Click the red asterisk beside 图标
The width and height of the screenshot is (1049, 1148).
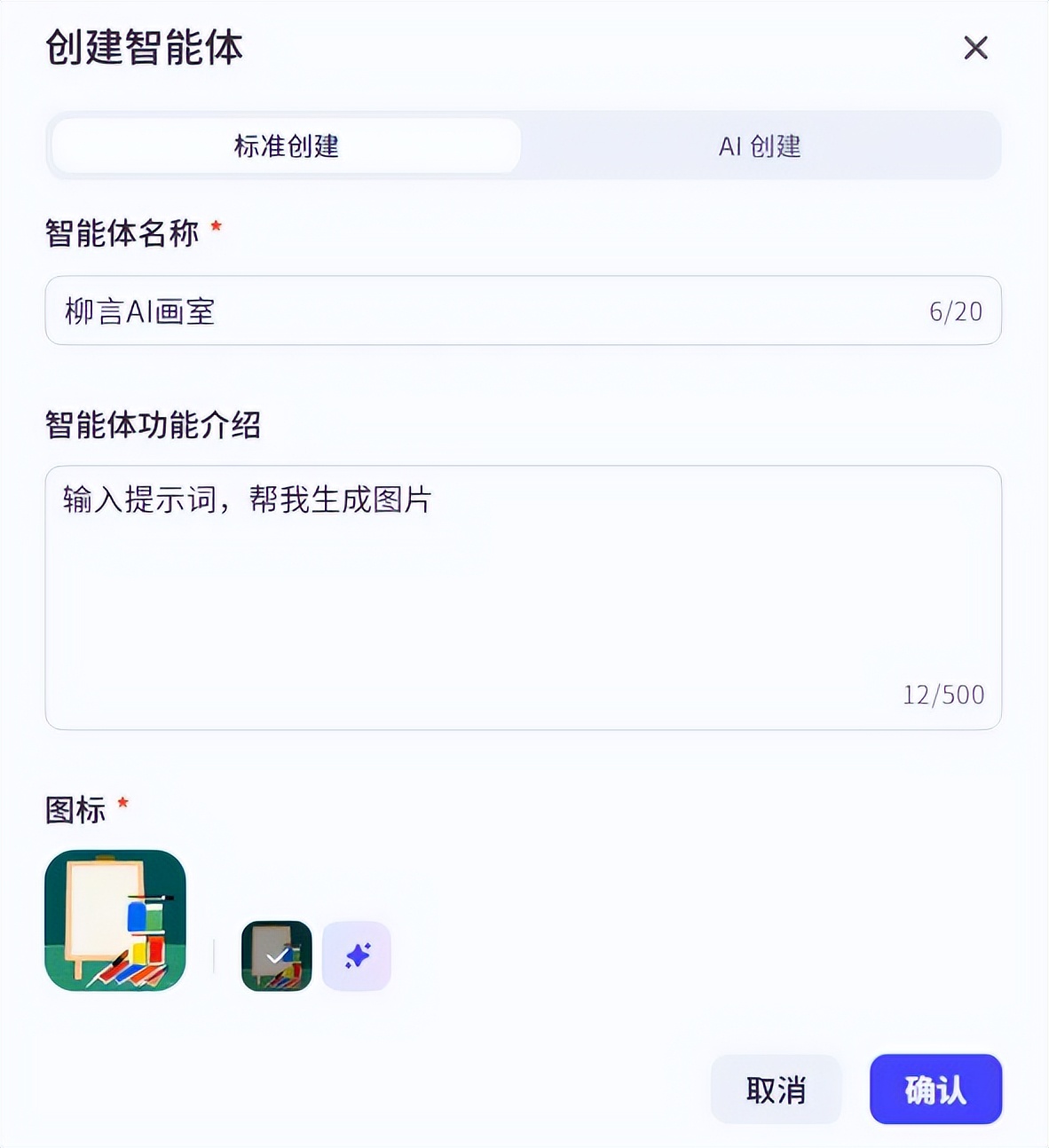click(122, 801)
